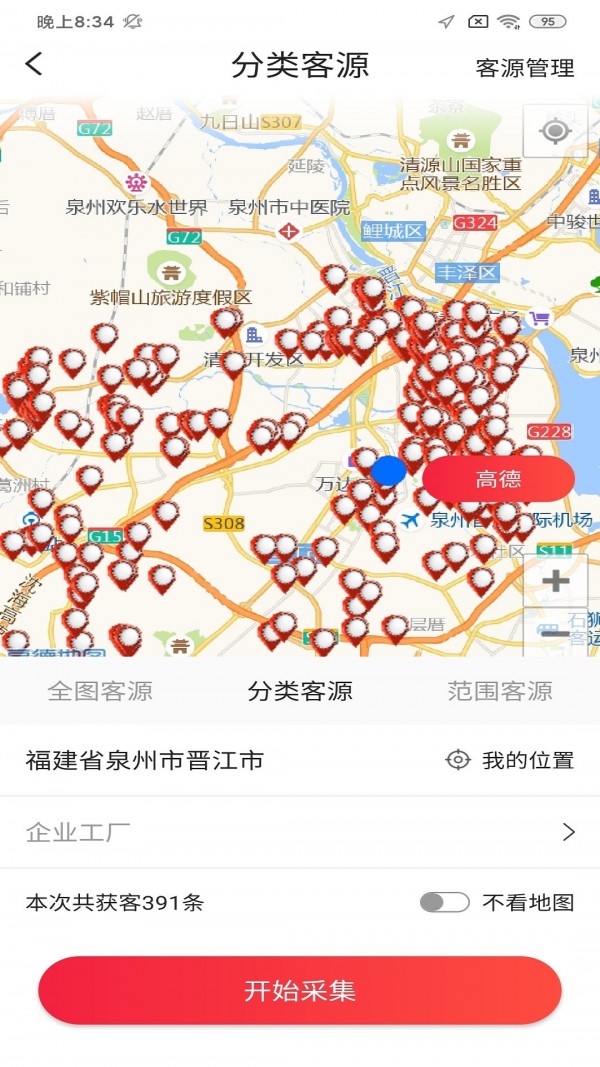This screenshot has width=600, height=1067.
Task: Toggle the 不看地图 switch
Action: [x=445, y=903]
